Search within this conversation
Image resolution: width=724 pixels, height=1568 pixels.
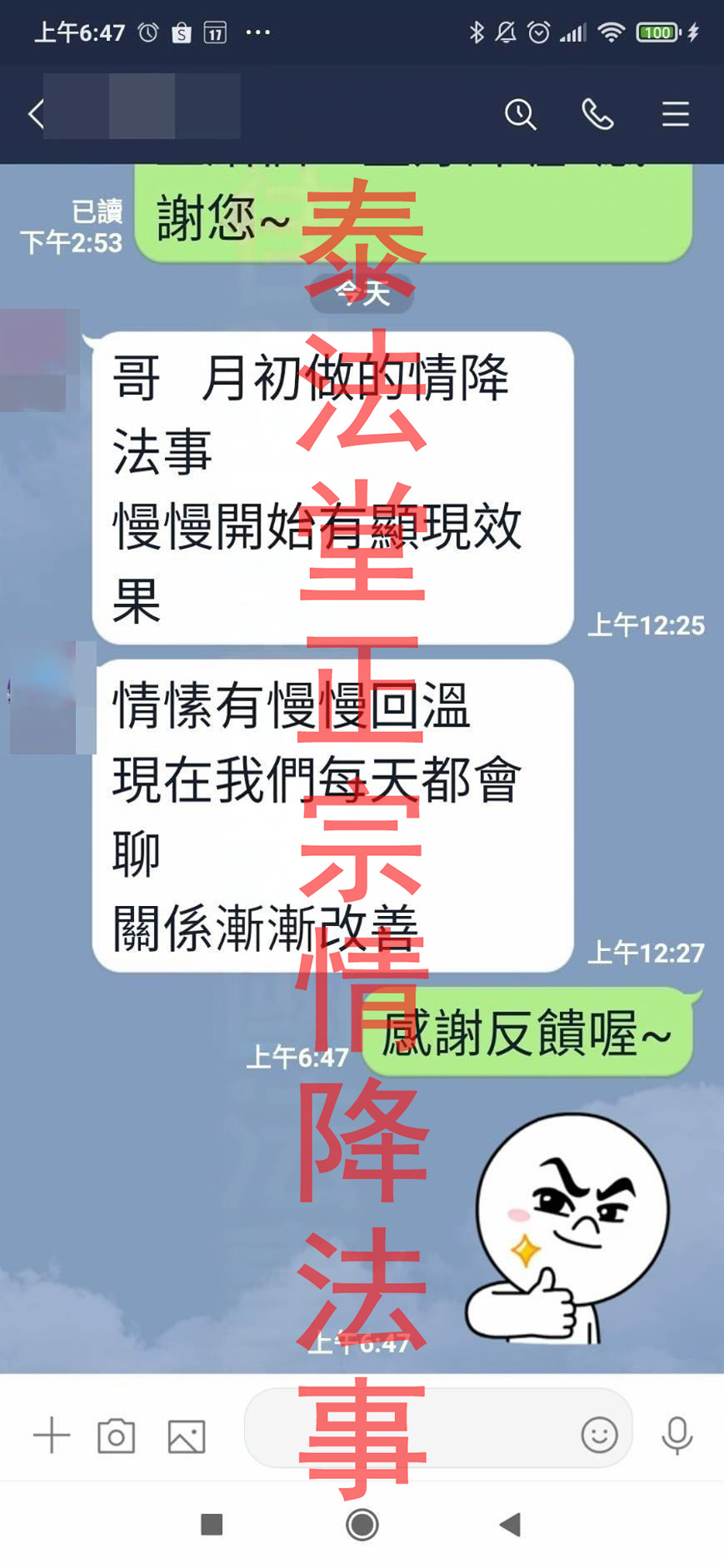click(521, 114)
